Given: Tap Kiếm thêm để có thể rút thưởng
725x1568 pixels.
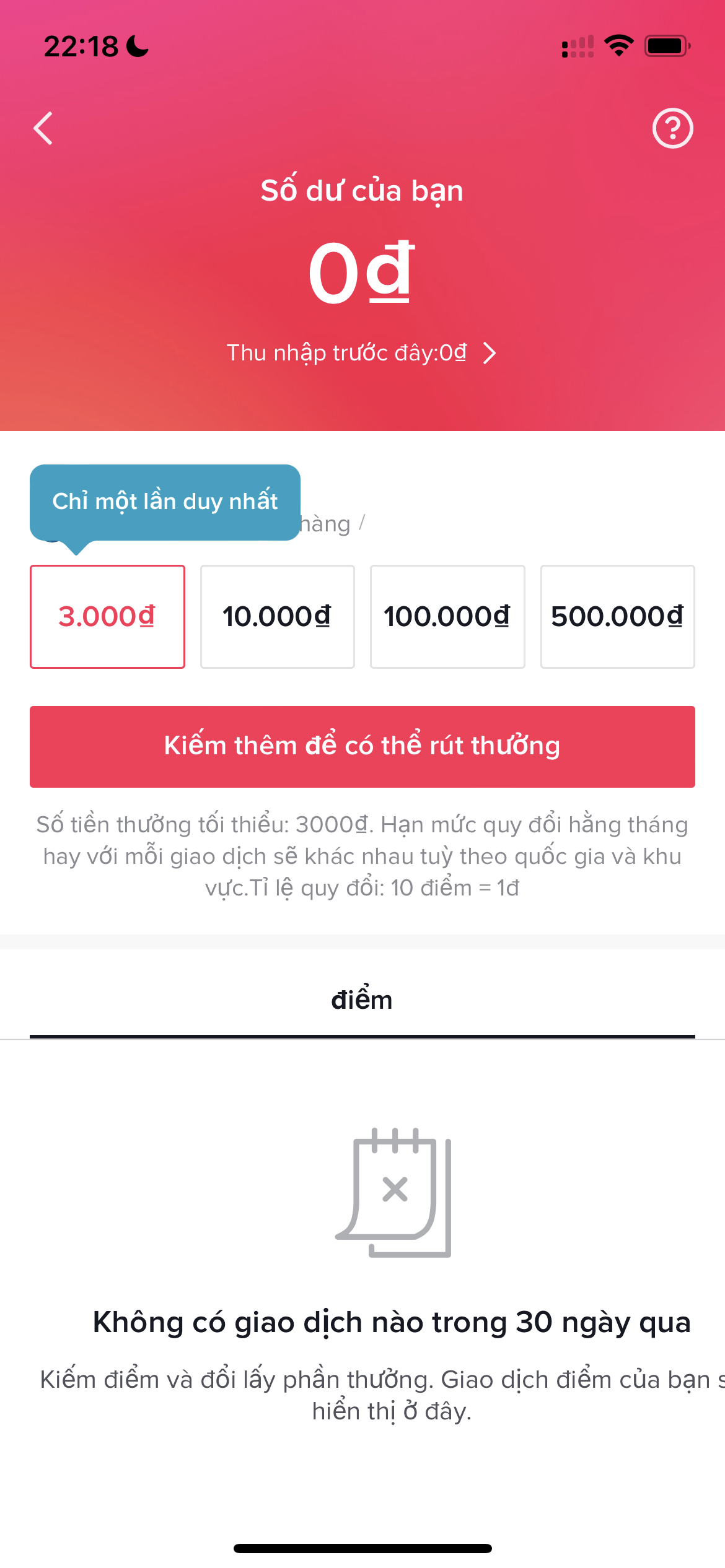Looking at the screenshot, I should (362, 746).
